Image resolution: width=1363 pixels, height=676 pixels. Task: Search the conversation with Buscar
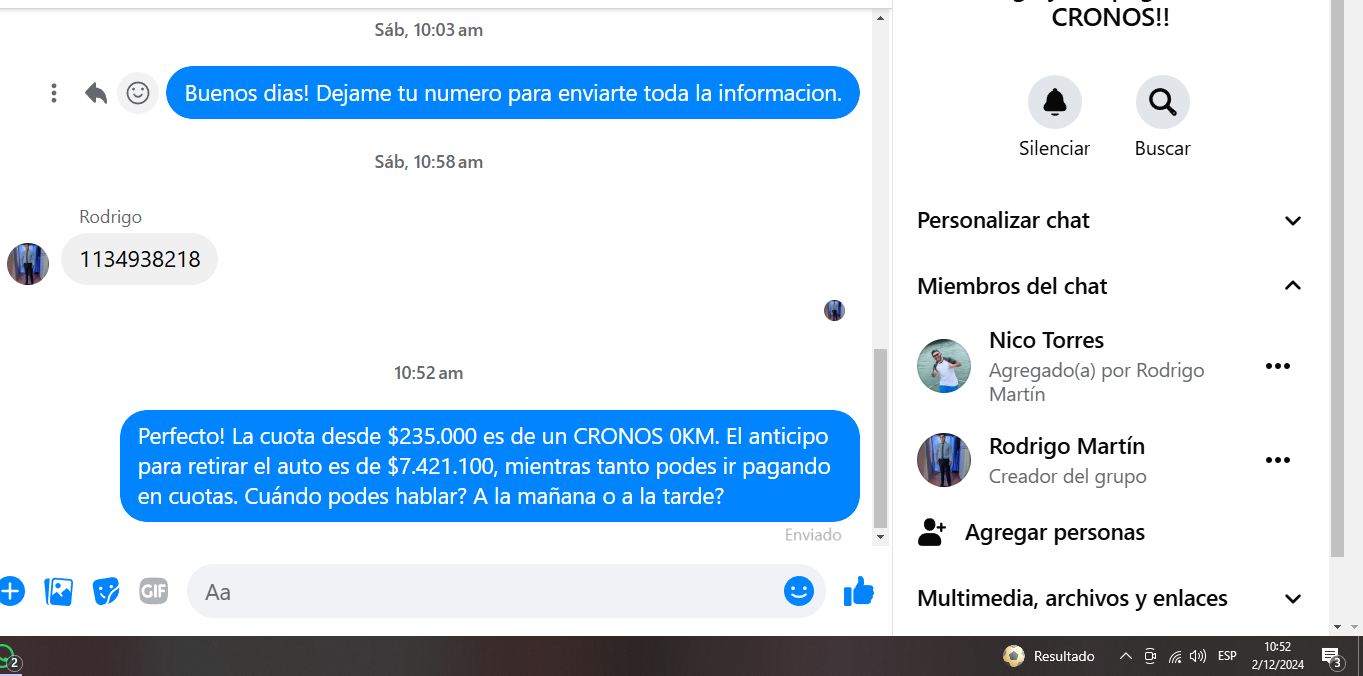(1162, 102)
